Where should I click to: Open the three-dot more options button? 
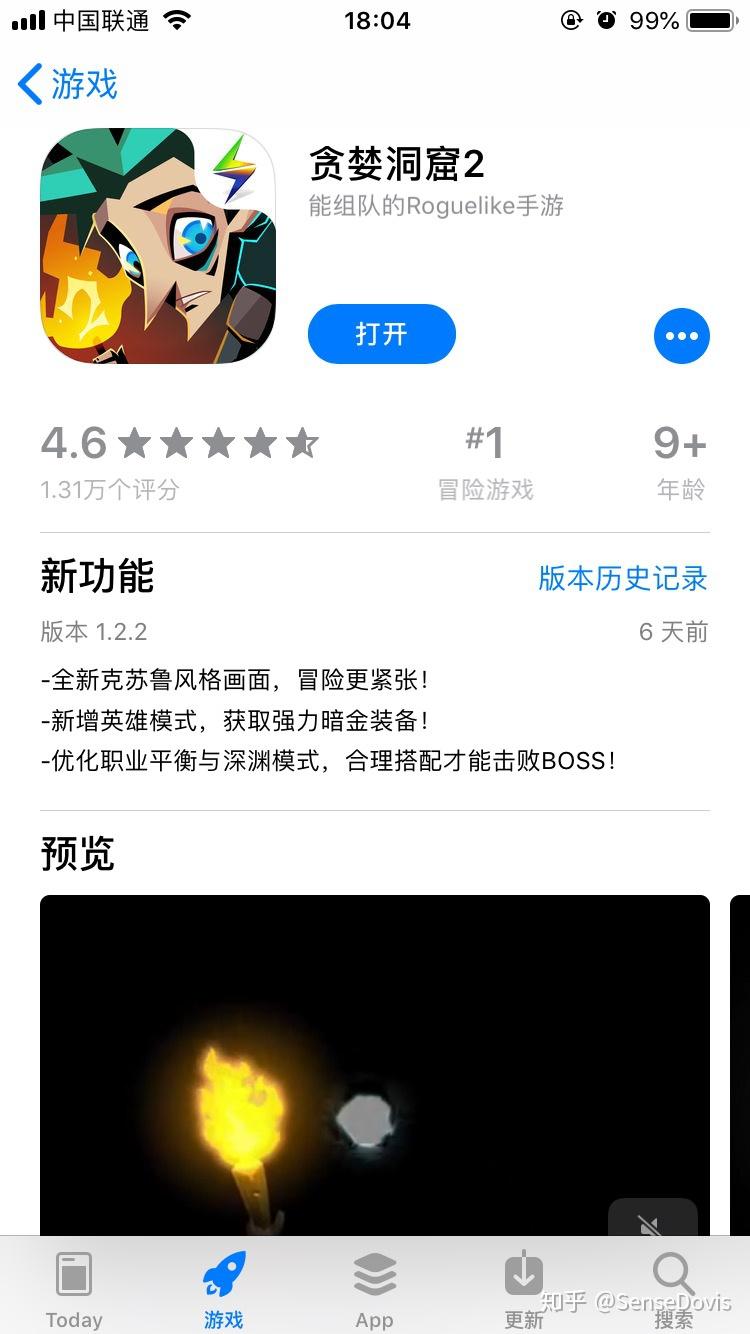click(x=681, y=336)
